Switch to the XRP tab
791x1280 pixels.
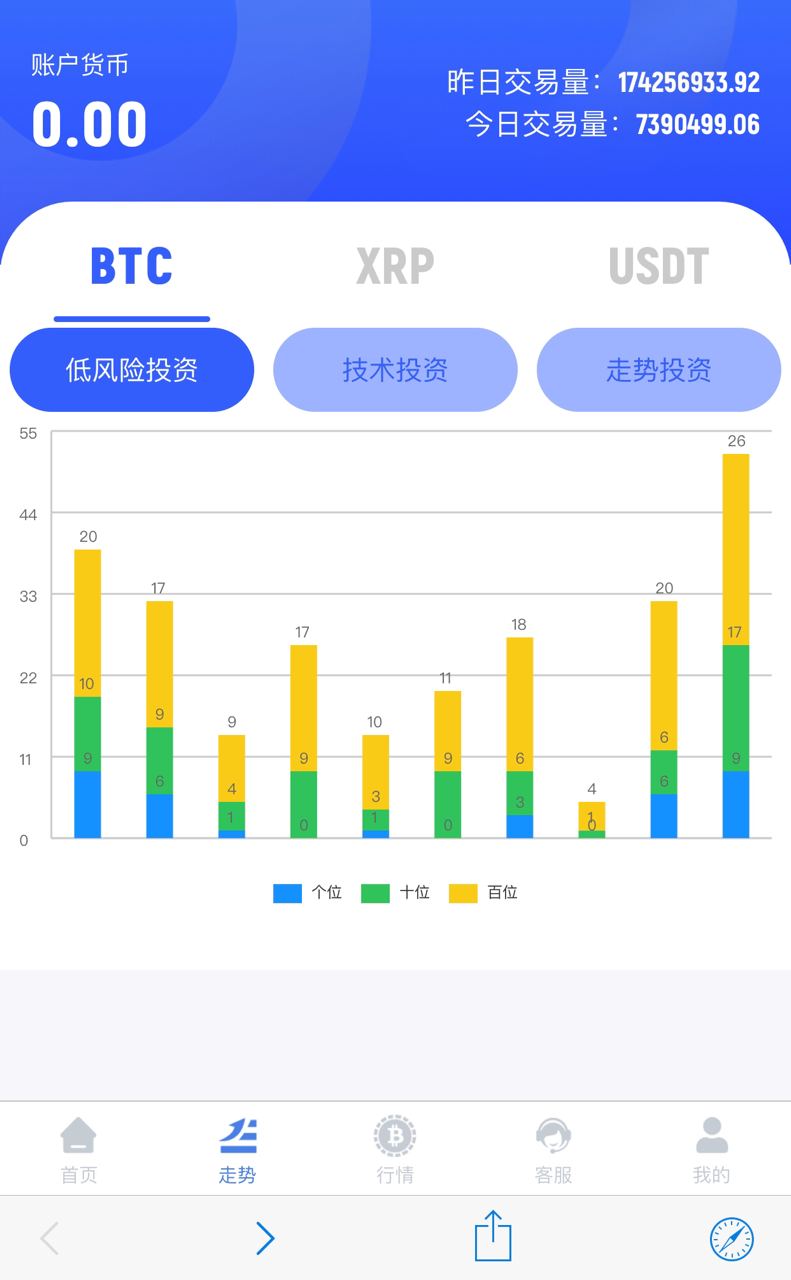coord(395,266)
